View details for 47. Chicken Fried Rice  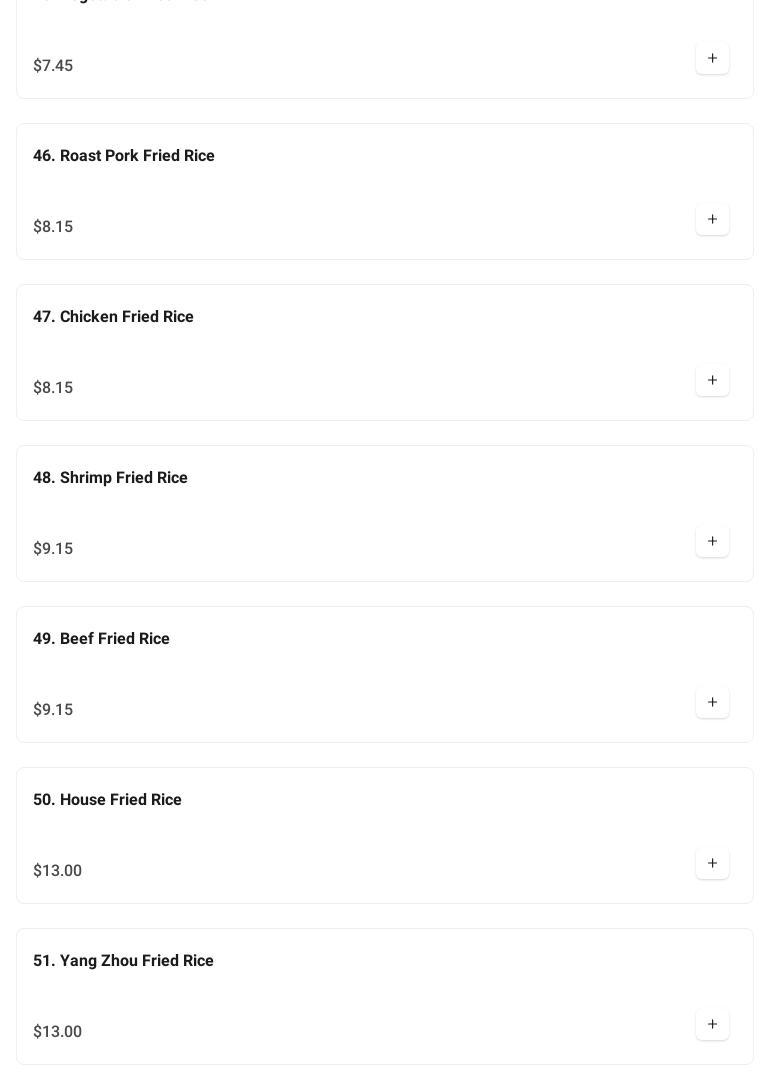113,317
